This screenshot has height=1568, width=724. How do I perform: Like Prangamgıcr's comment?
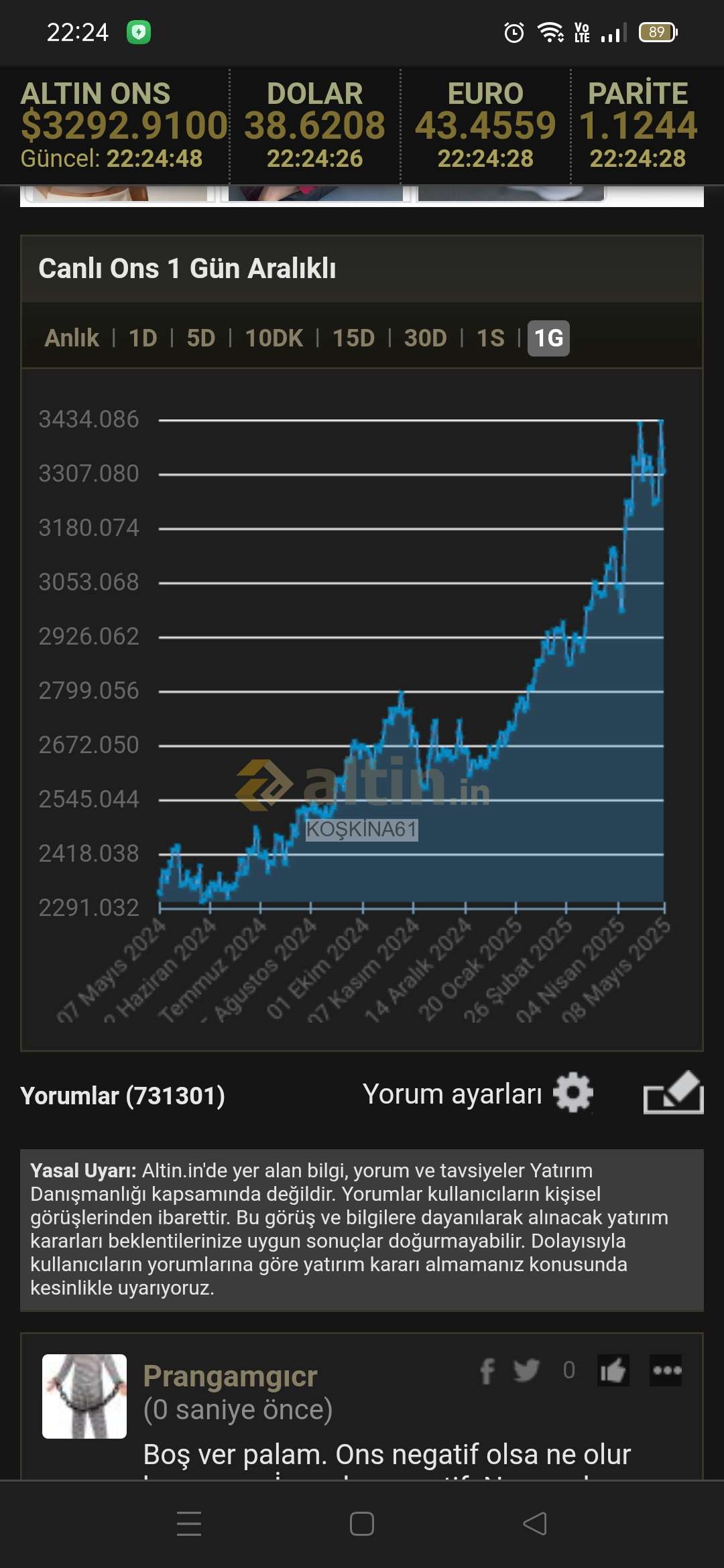(613, 1370)
